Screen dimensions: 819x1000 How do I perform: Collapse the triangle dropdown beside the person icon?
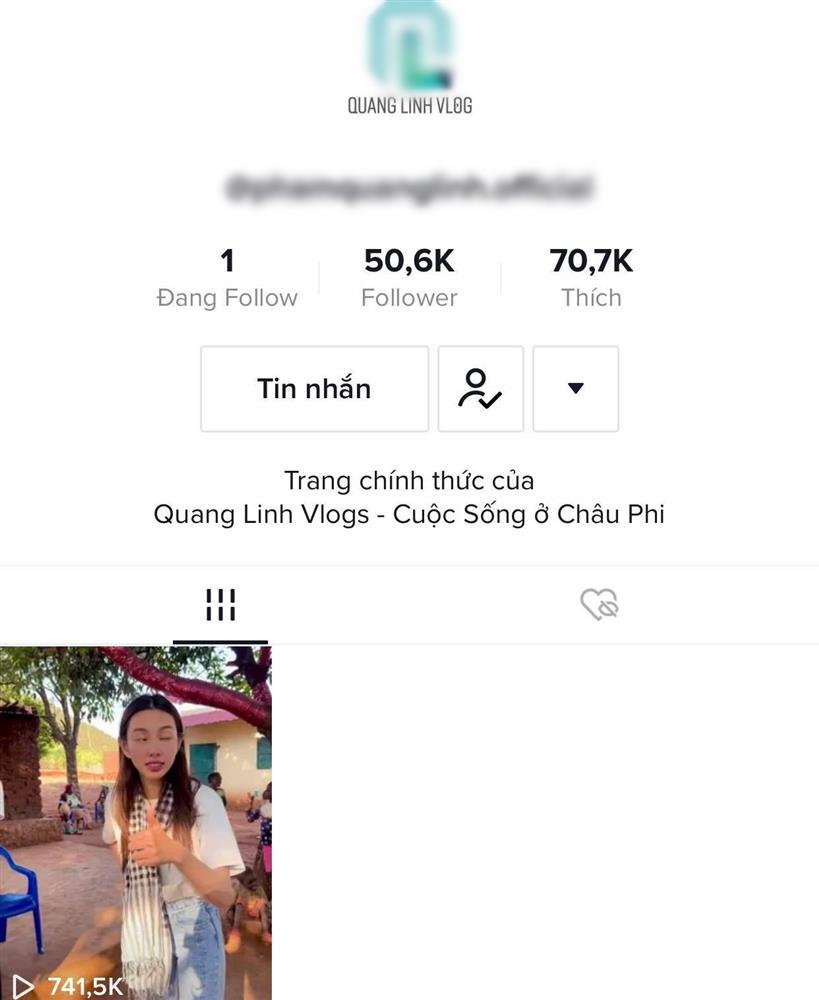pyautogui.click(x=575, y=388)
